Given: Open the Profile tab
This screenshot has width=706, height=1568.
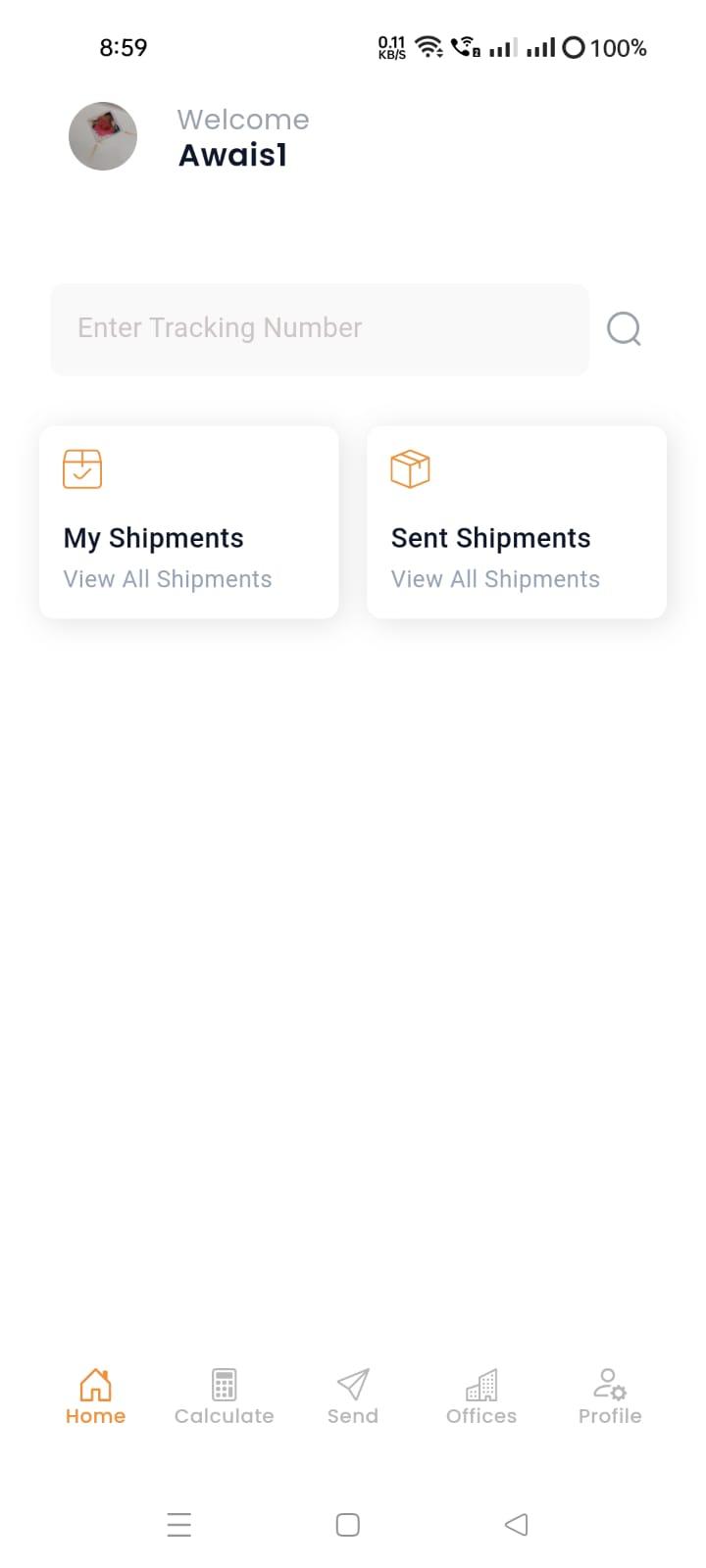Looking at the screenshot, I should point(610,1396).
